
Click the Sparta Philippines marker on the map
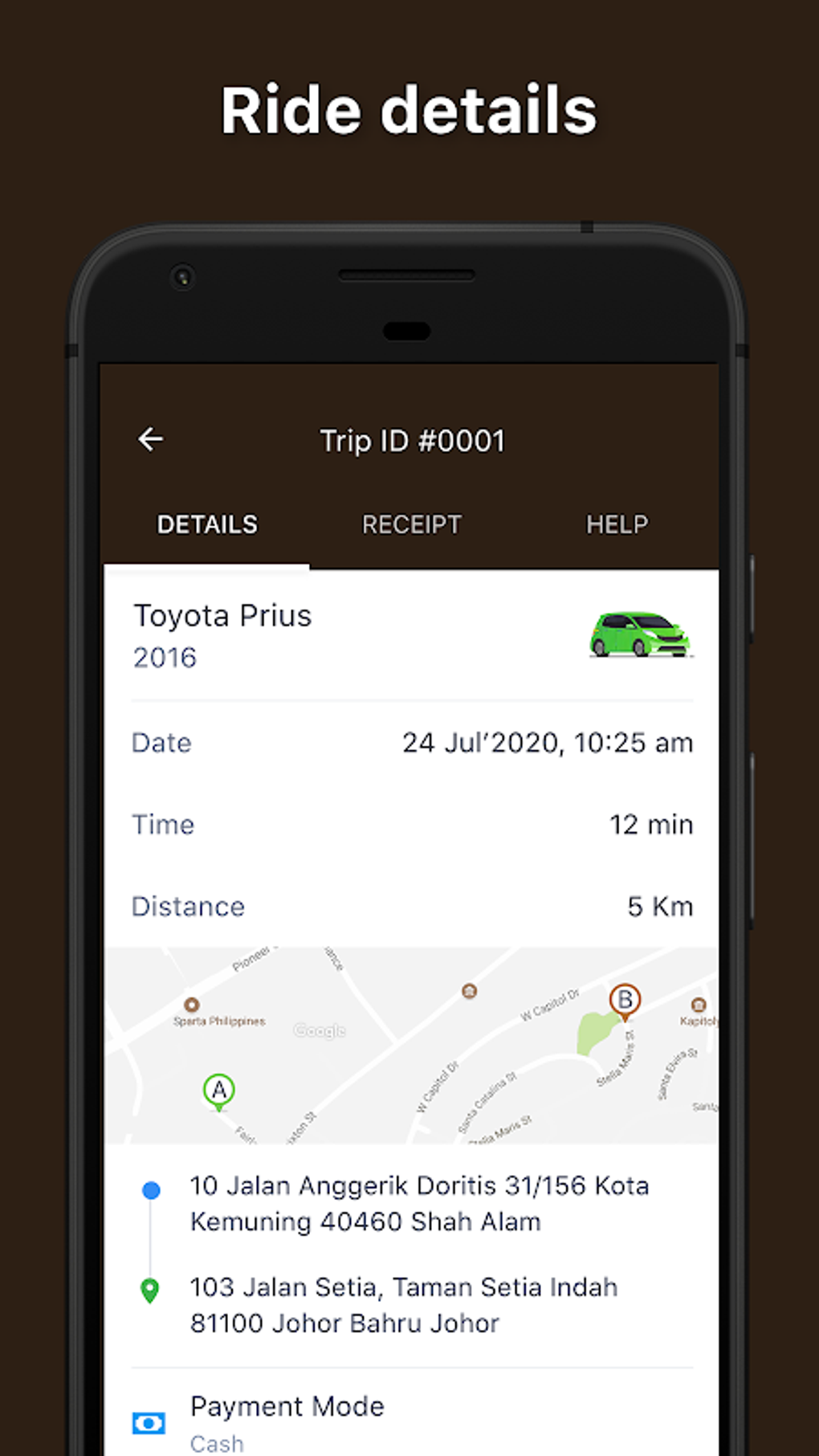[x=193, y=1006]
